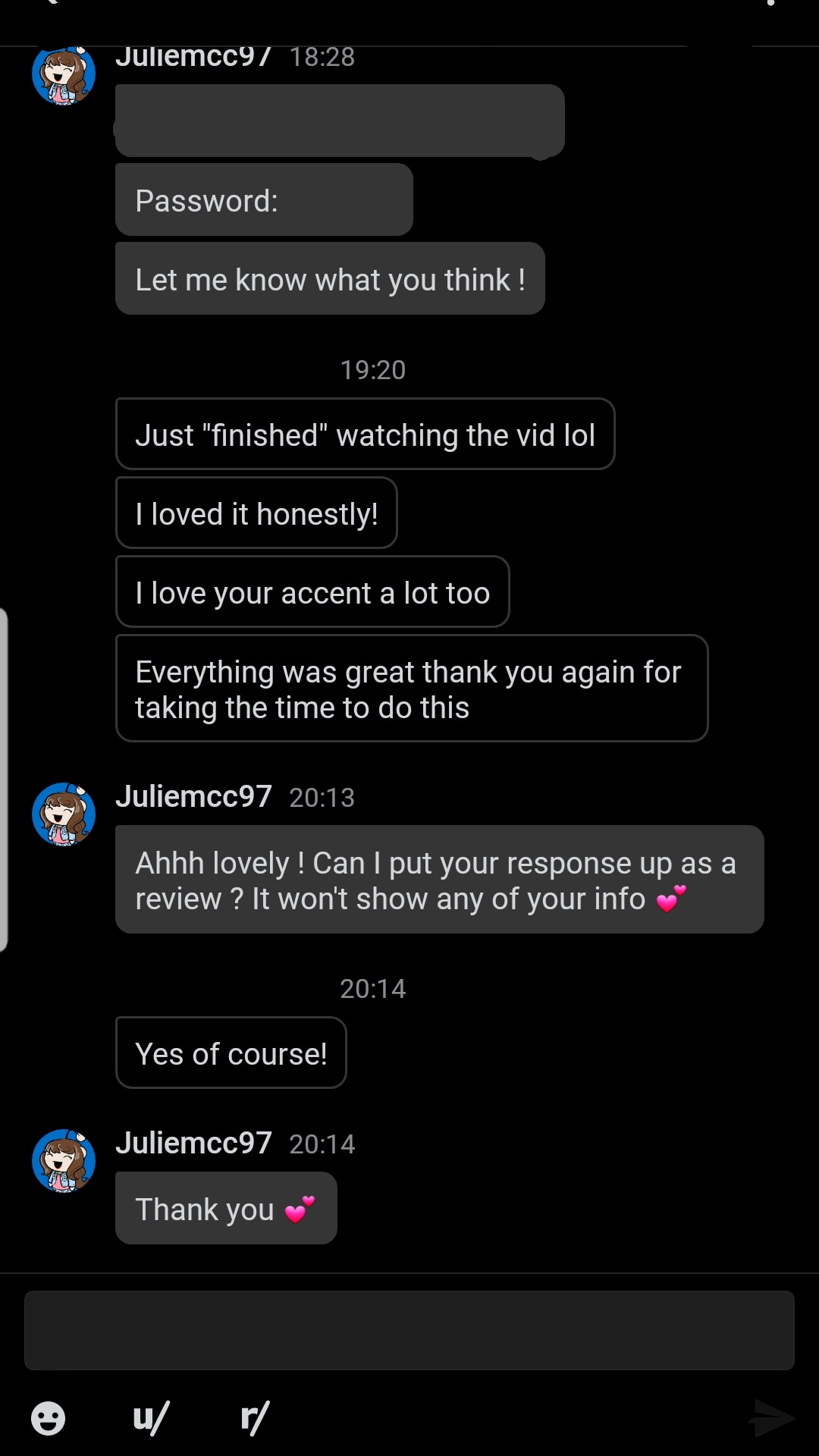
Task: Tap the "Thank you 💕" message
Action: click(x=225, y=1207)
